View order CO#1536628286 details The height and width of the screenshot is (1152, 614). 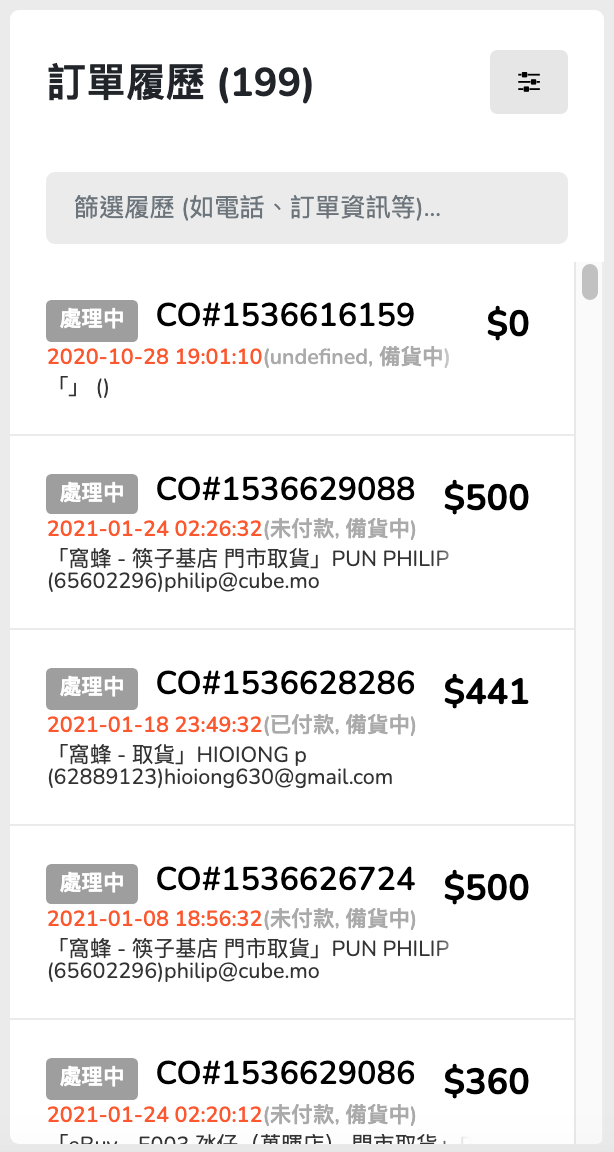pos(292,727)
